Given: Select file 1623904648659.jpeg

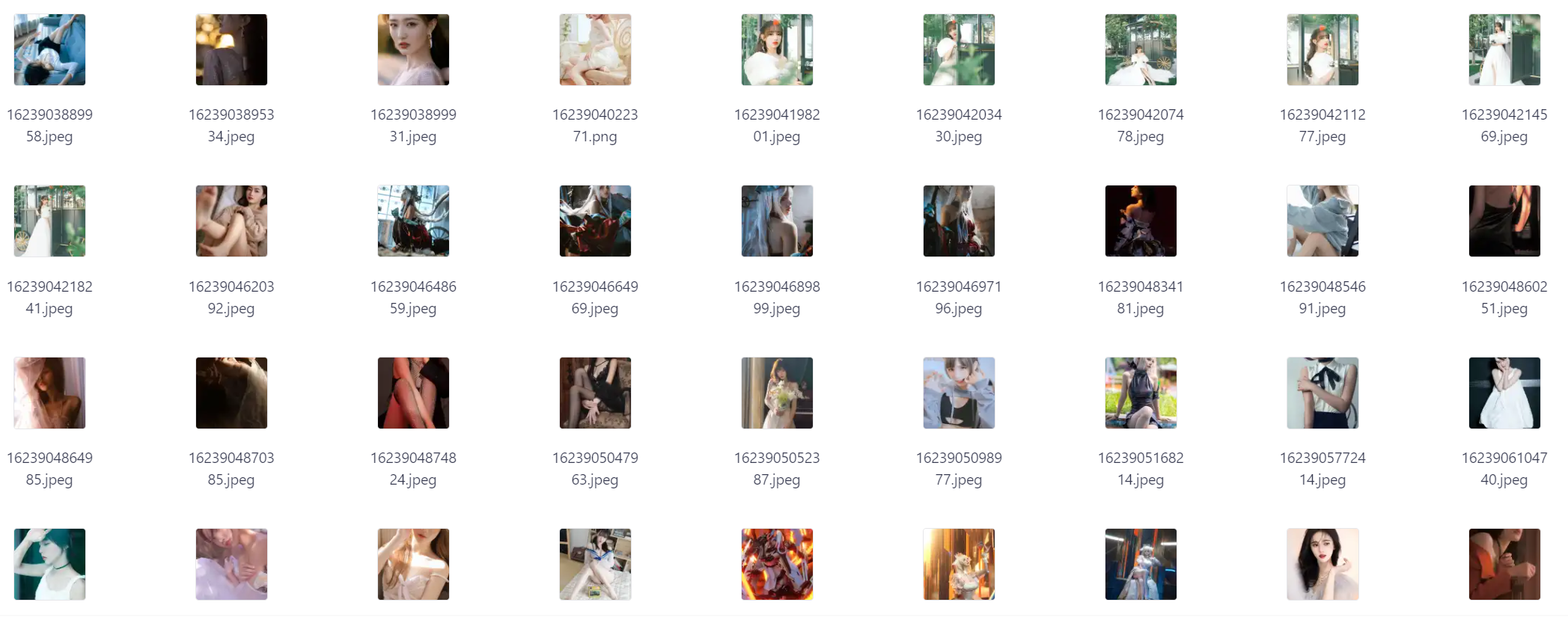Looking at the screenshot, I should coord(413,221).
